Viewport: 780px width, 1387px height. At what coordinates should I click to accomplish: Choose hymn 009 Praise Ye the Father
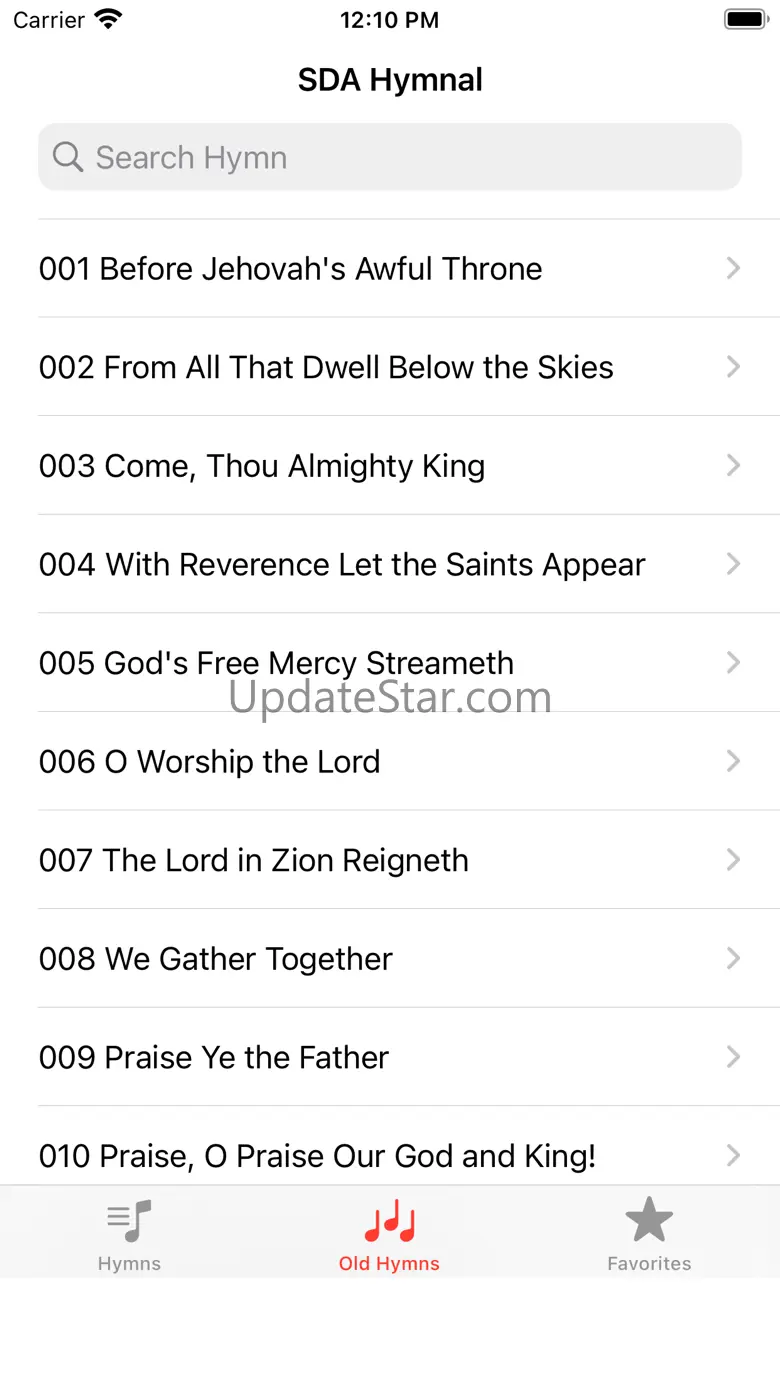pos(390,1057)
